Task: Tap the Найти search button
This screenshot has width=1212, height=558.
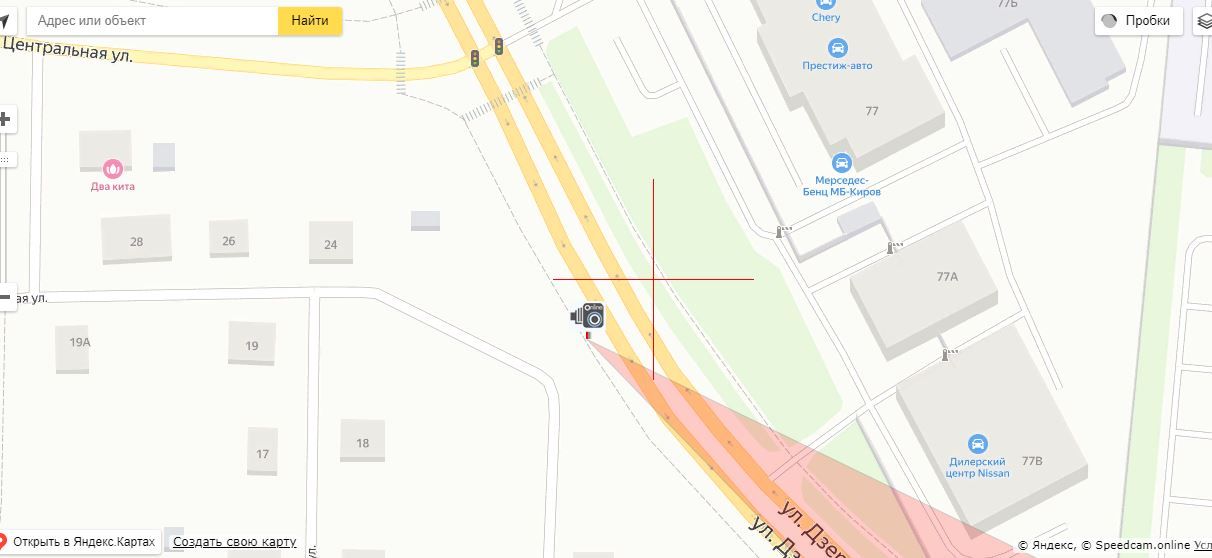Action: [310, 20]
